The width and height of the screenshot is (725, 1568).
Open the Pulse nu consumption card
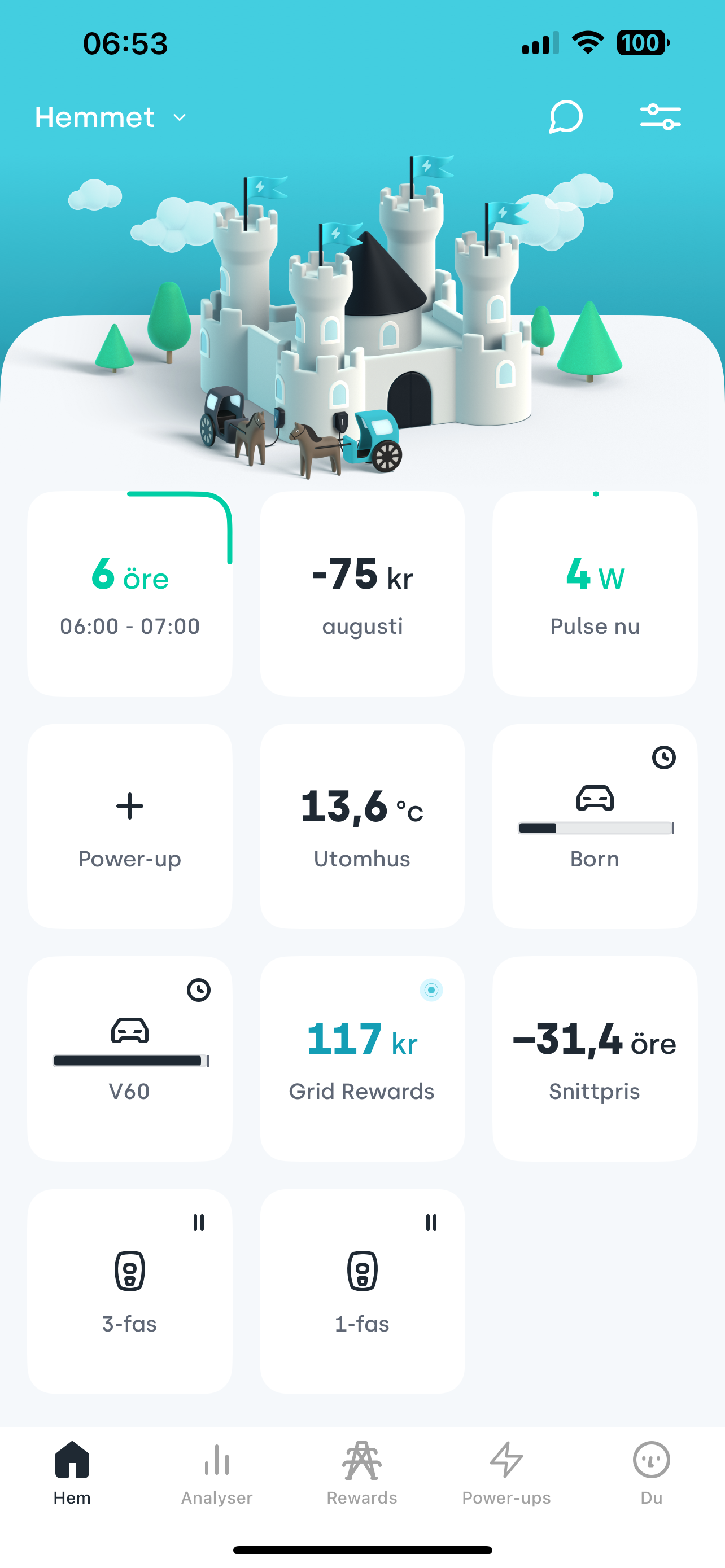pos(595,593)
